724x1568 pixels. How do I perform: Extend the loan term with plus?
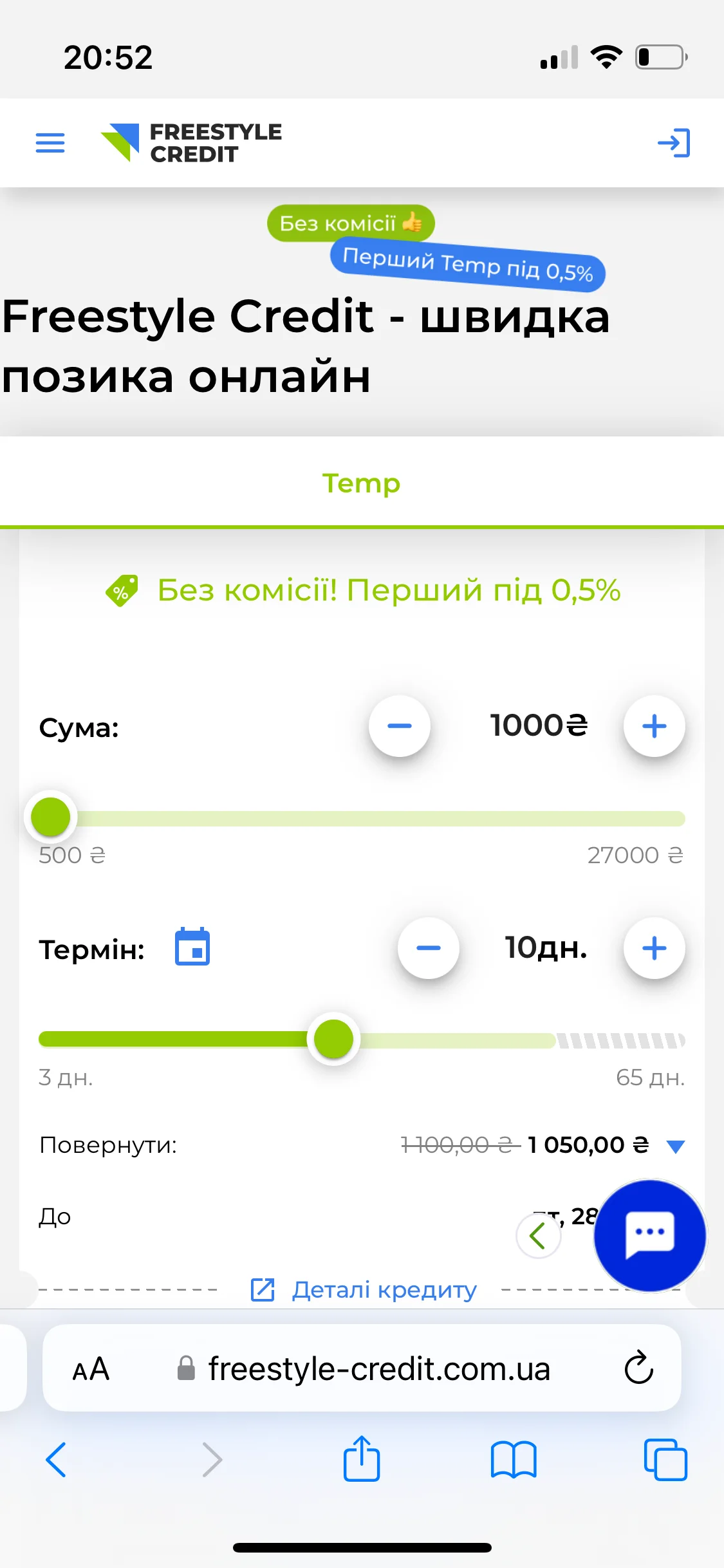point(654,947)
